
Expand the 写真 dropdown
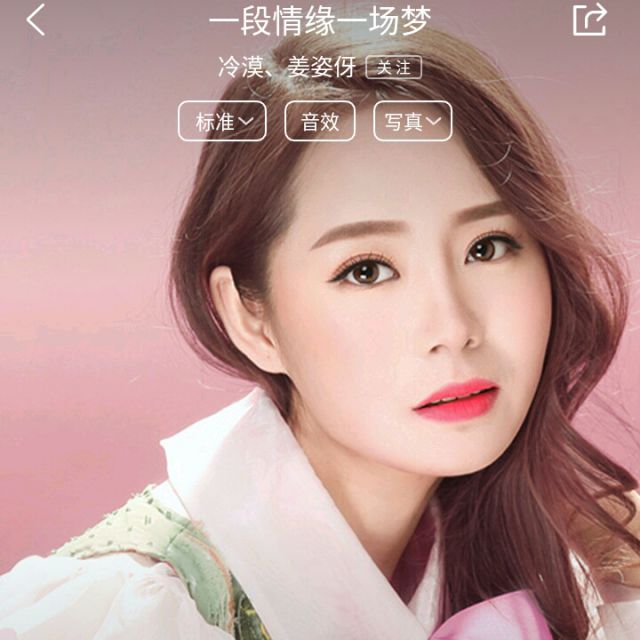412,122
